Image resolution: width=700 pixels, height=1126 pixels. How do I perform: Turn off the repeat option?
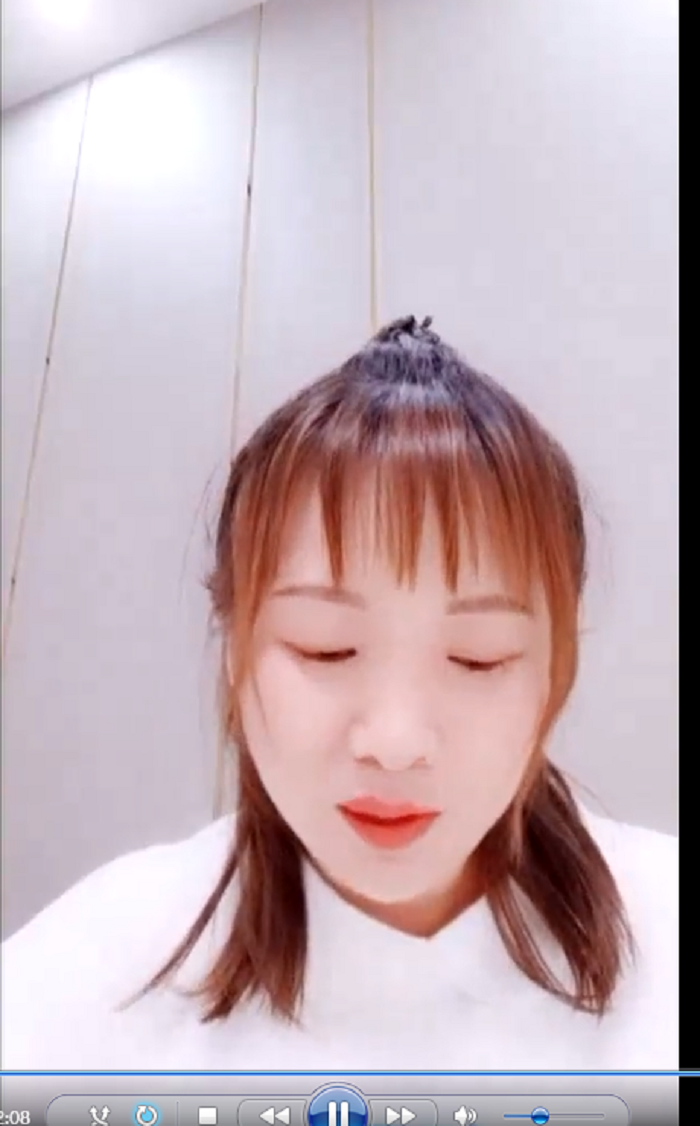click(146, 1115)
